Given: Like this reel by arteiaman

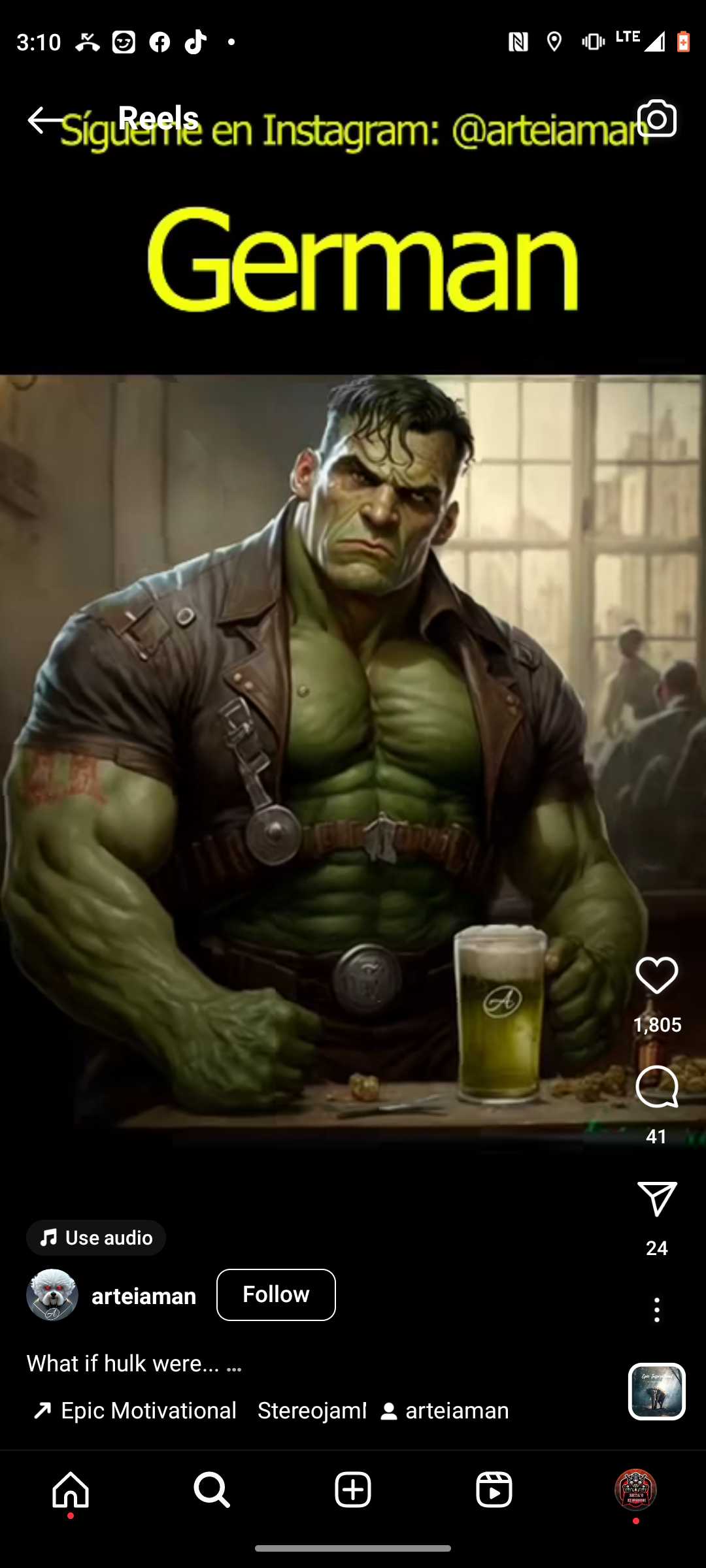Looking at the screenshot, I should [x=656, y=976].
